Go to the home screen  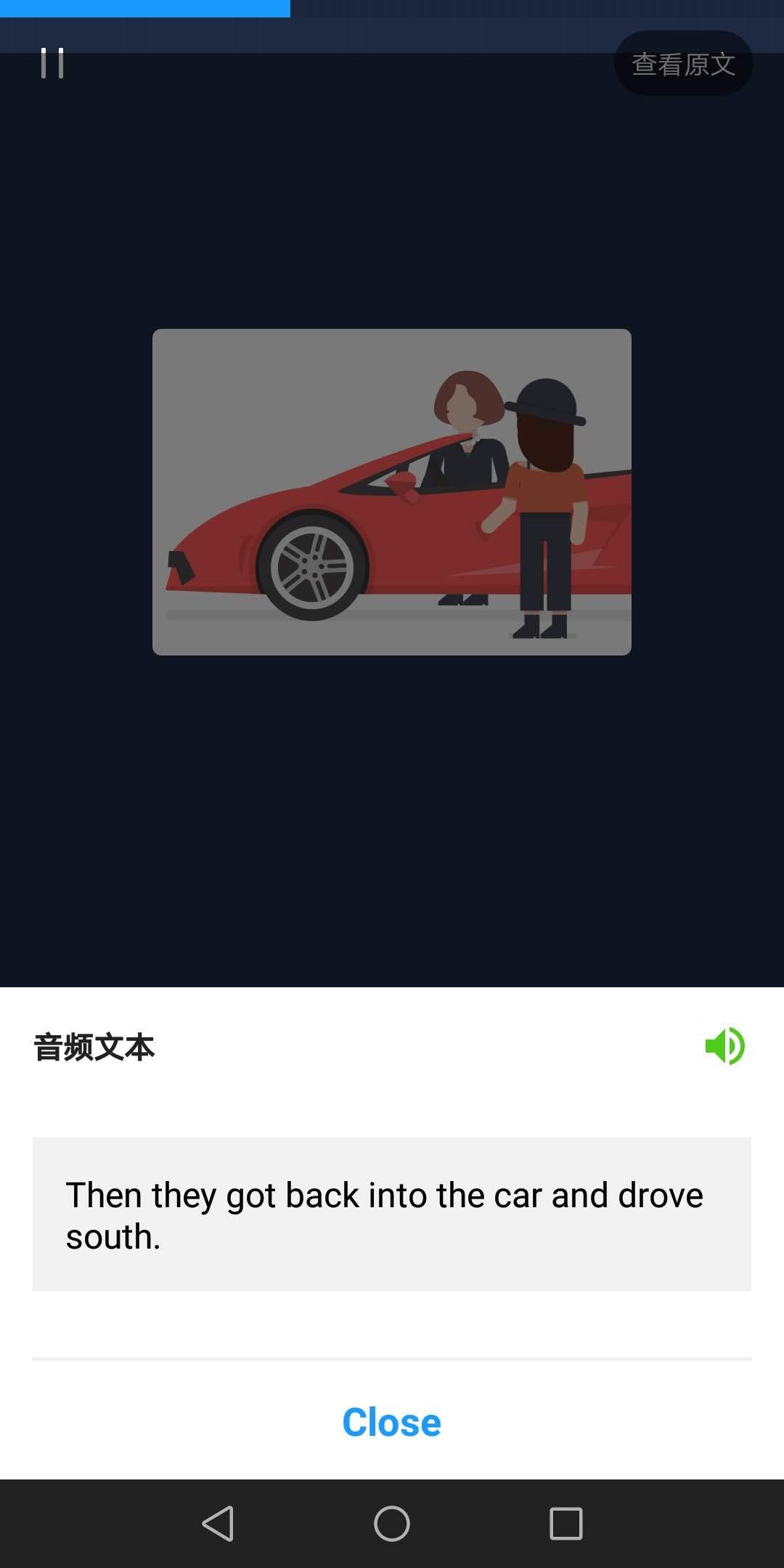[x=392, y=1523]
